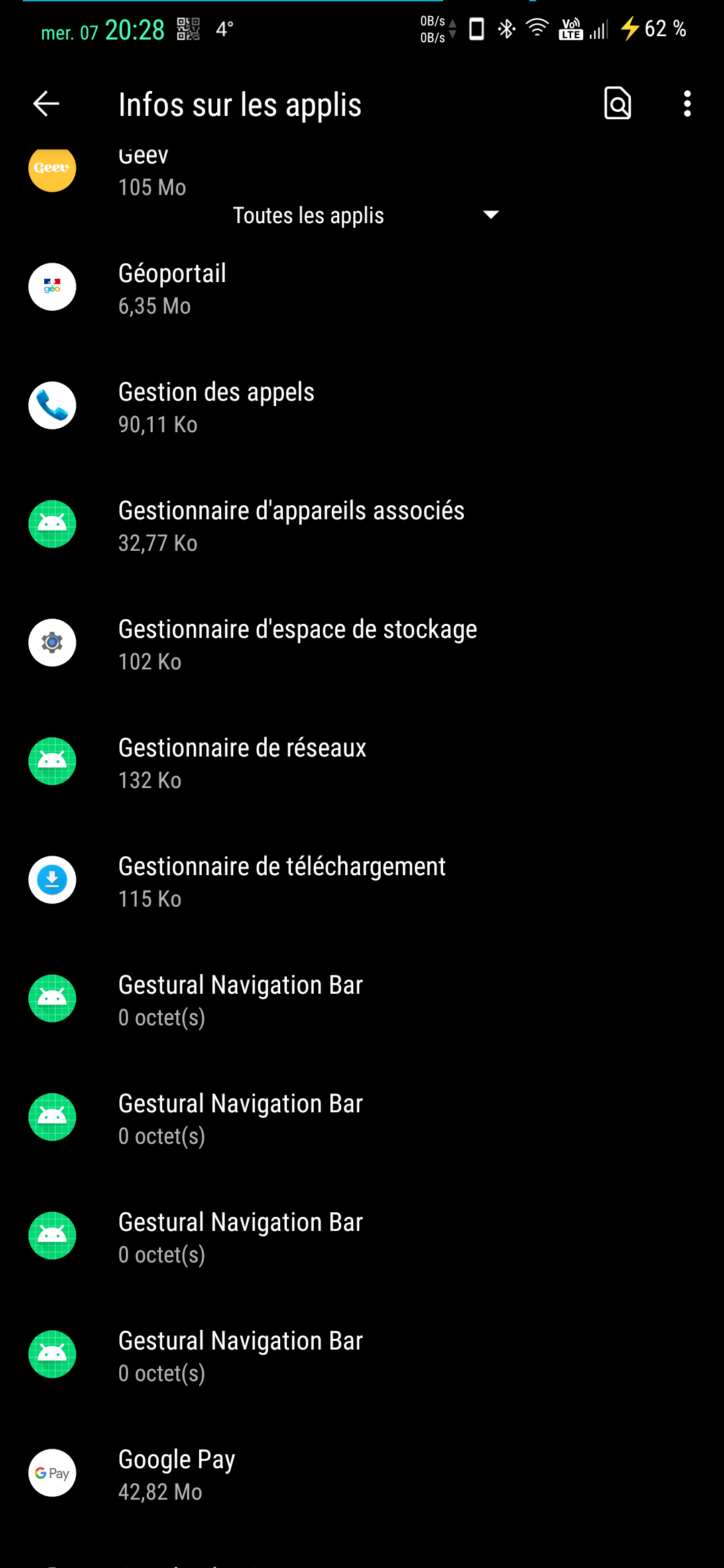The width and height of the screenshot is (724, 1568).
Task: Go back using the top-left arrow
Action: (46, 104)
